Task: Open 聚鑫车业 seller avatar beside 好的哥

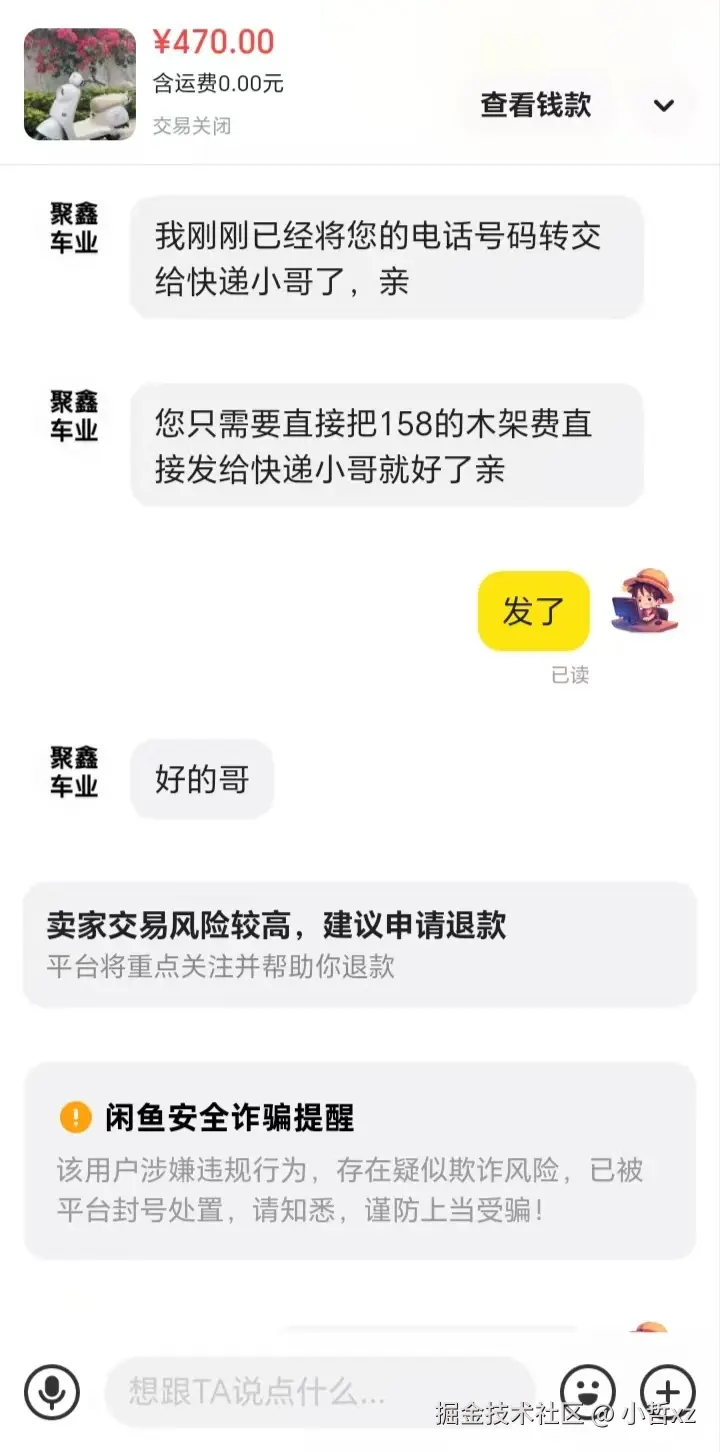Action: pos(74,772)
